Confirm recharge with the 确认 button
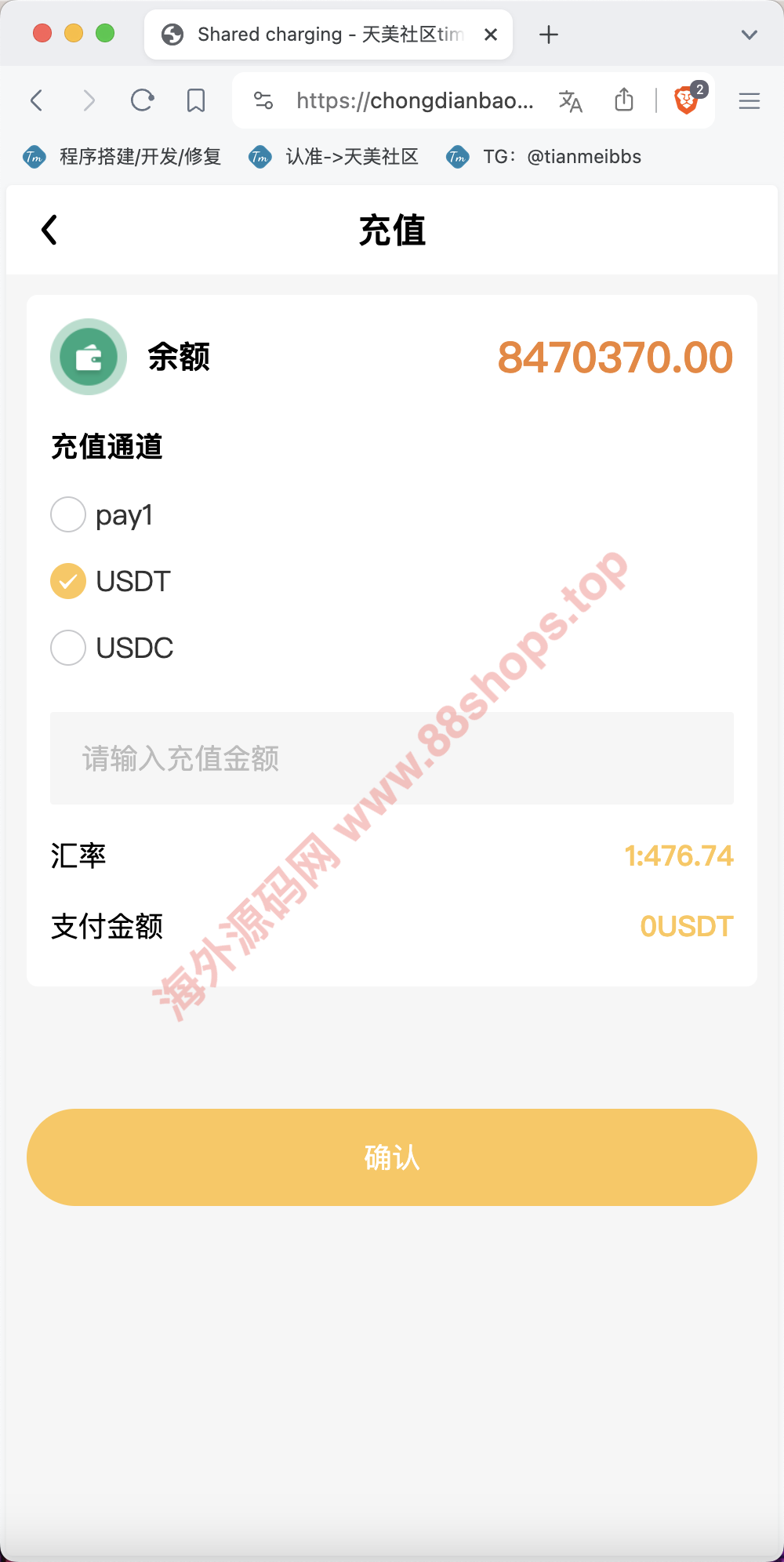This screenshot has width=784, height=1562. (x=392, y=1157)
